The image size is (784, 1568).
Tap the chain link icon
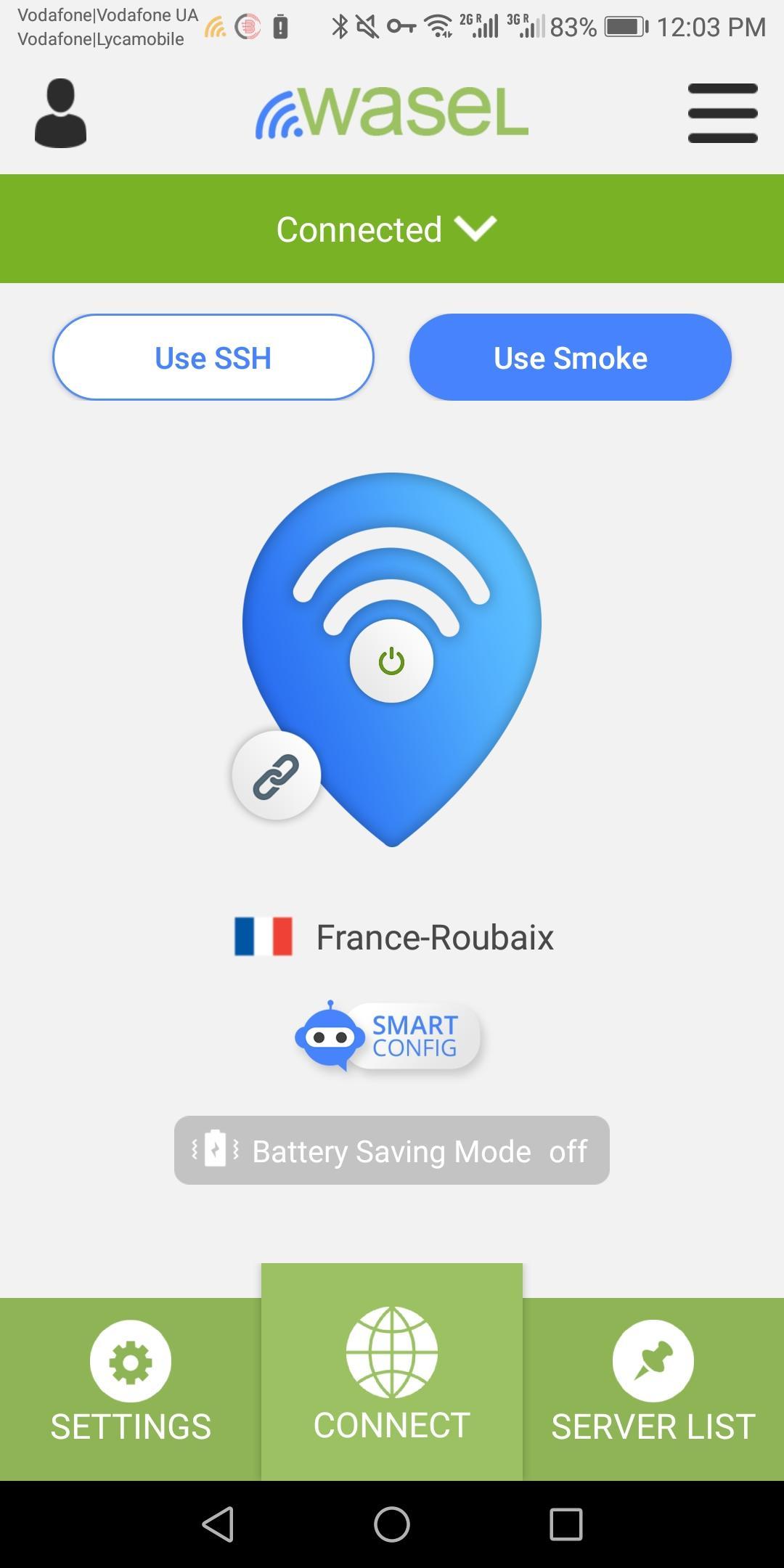pyautogui.click(x=276, y=775)
